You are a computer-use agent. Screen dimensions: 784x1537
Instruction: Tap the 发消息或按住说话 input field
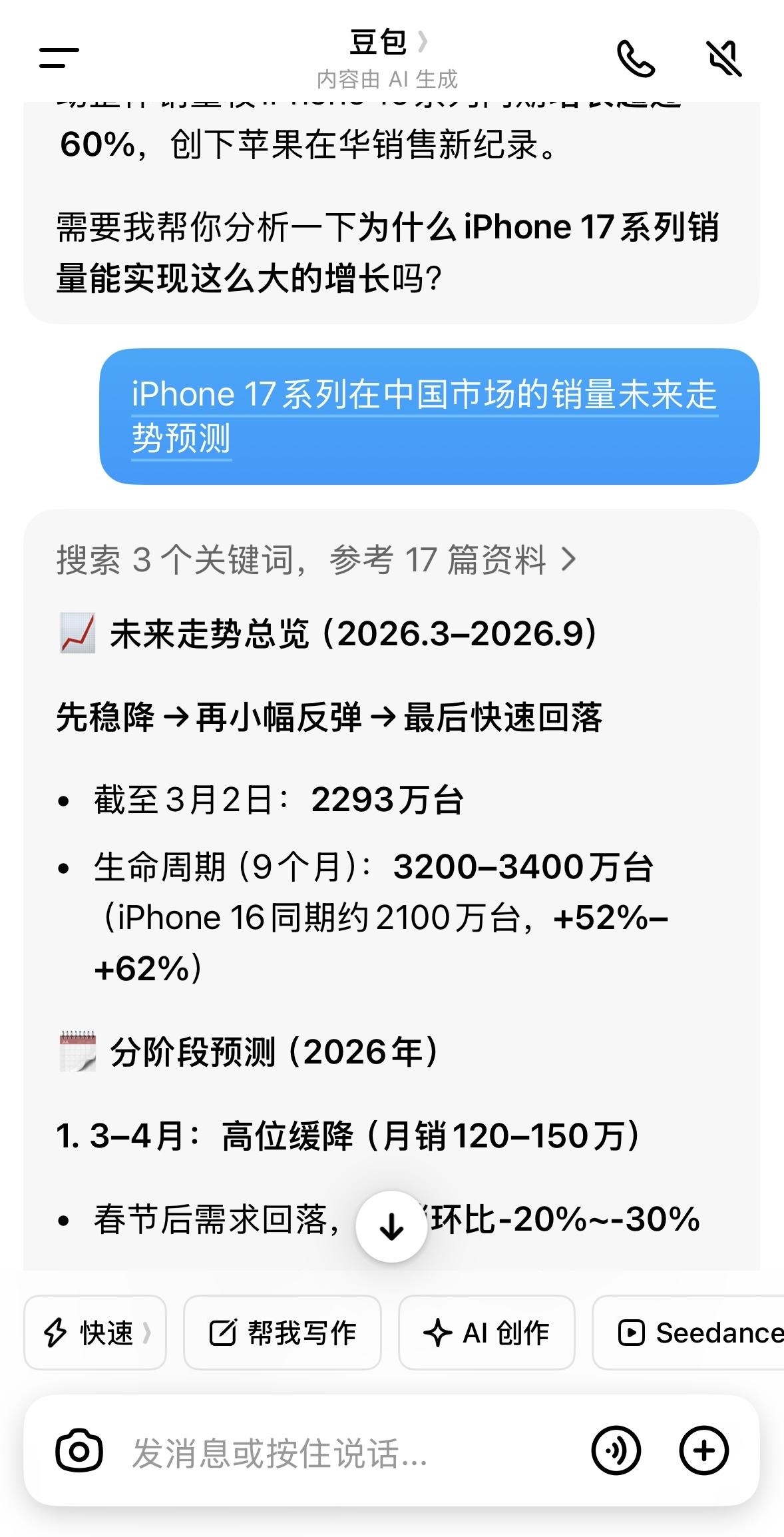[299, 1449]
